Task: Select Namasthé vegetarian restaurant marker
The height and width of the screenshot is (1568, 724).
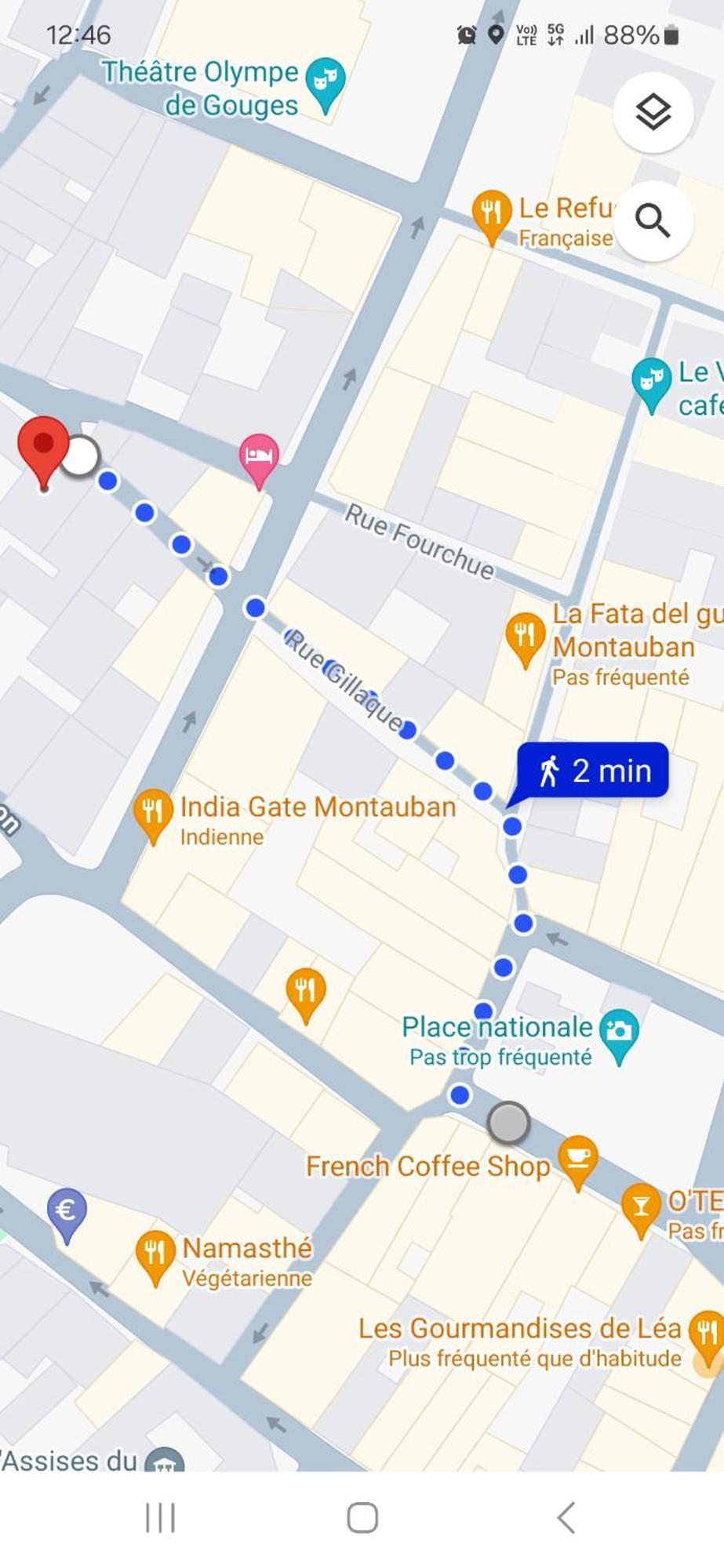Action: 155,1253
